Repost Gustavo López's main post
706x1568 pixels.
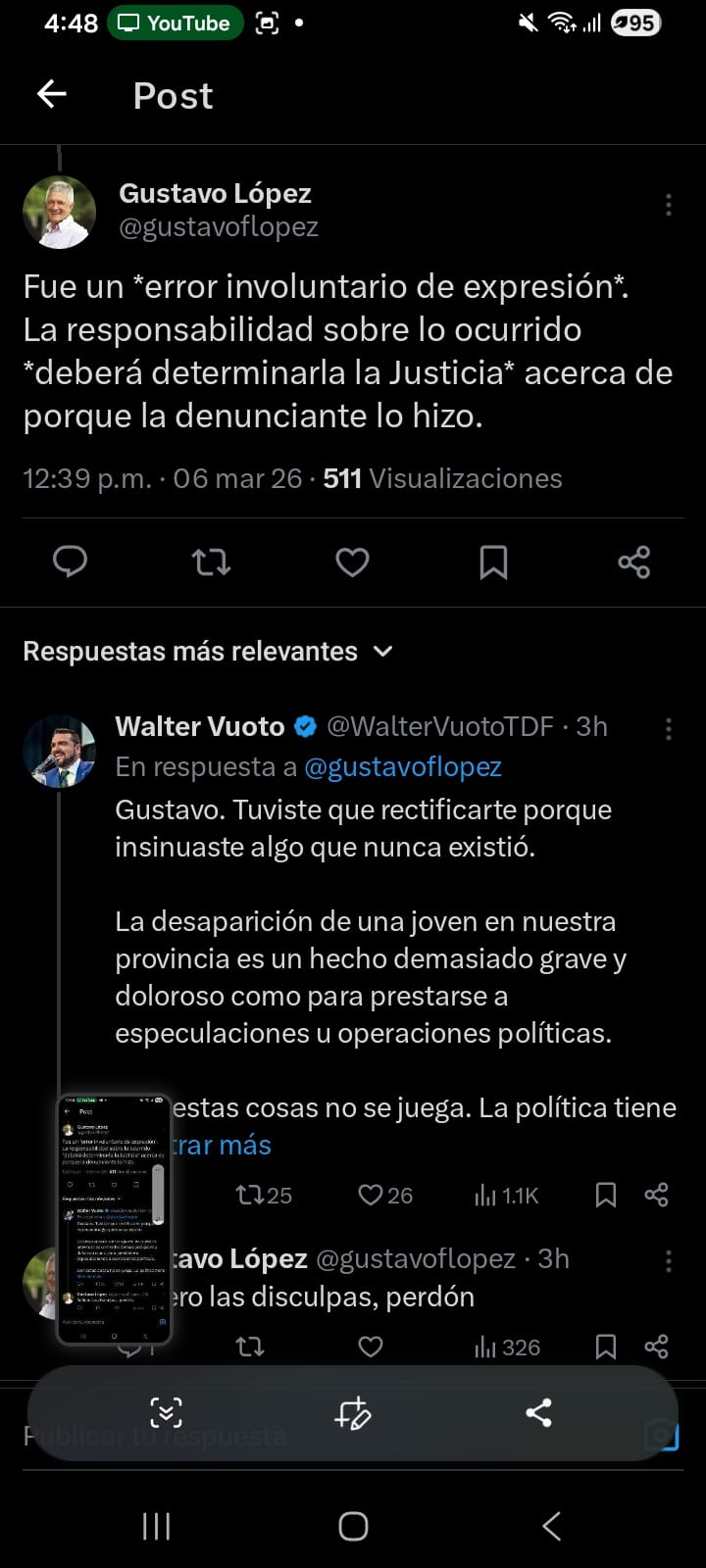[x=211, y=562]
